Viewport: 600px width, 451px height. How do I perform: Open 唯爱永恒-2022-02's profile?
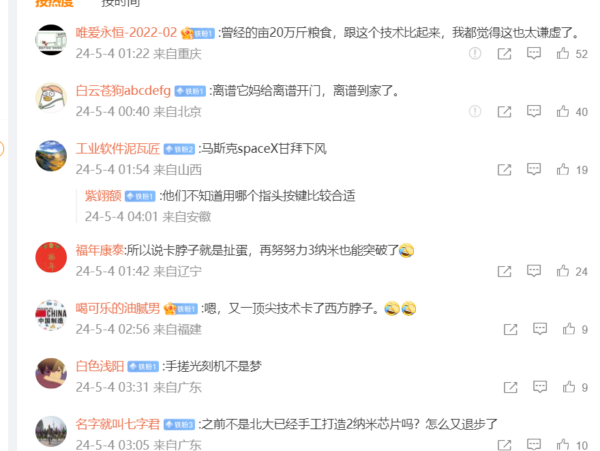click(x=113, y=32)
